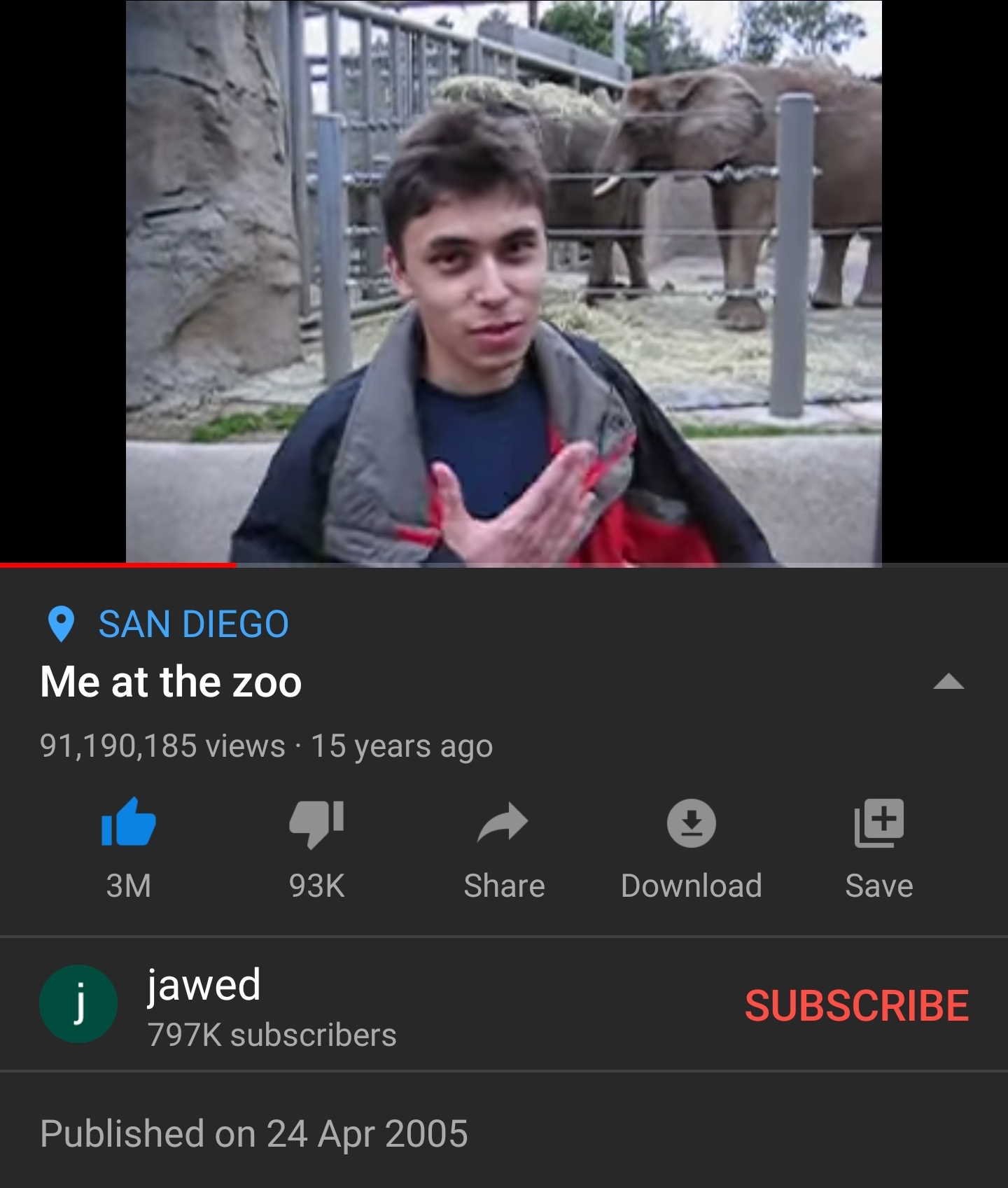Screen dimensions: 1008x1188
Task: Collapse the video description arrow
Action: pos(948,682)
